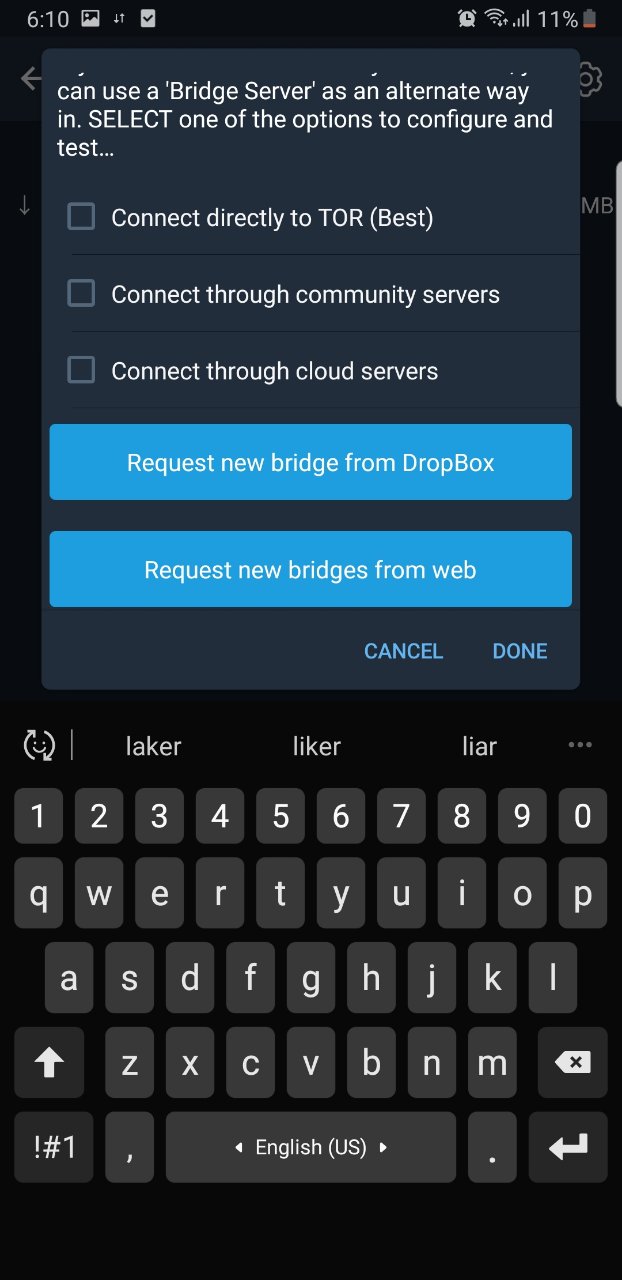Screen dimensions: 622x1280
Task: Choose the keyboard suggestion 'liar'
Action: pyautogui.click(x=479, y=746)
